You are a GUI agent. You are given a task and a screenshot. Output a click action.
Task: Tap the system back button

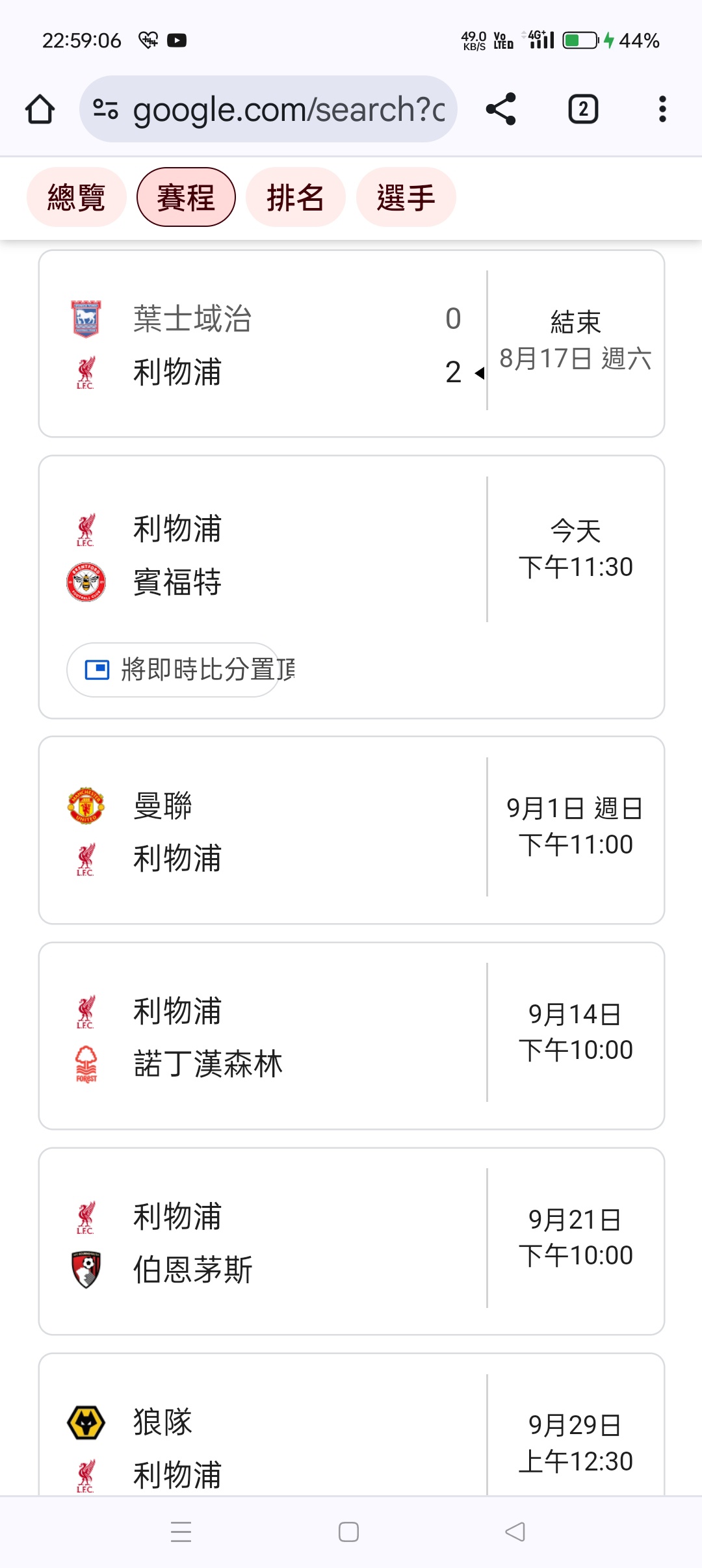click(x=515, y=1532)
